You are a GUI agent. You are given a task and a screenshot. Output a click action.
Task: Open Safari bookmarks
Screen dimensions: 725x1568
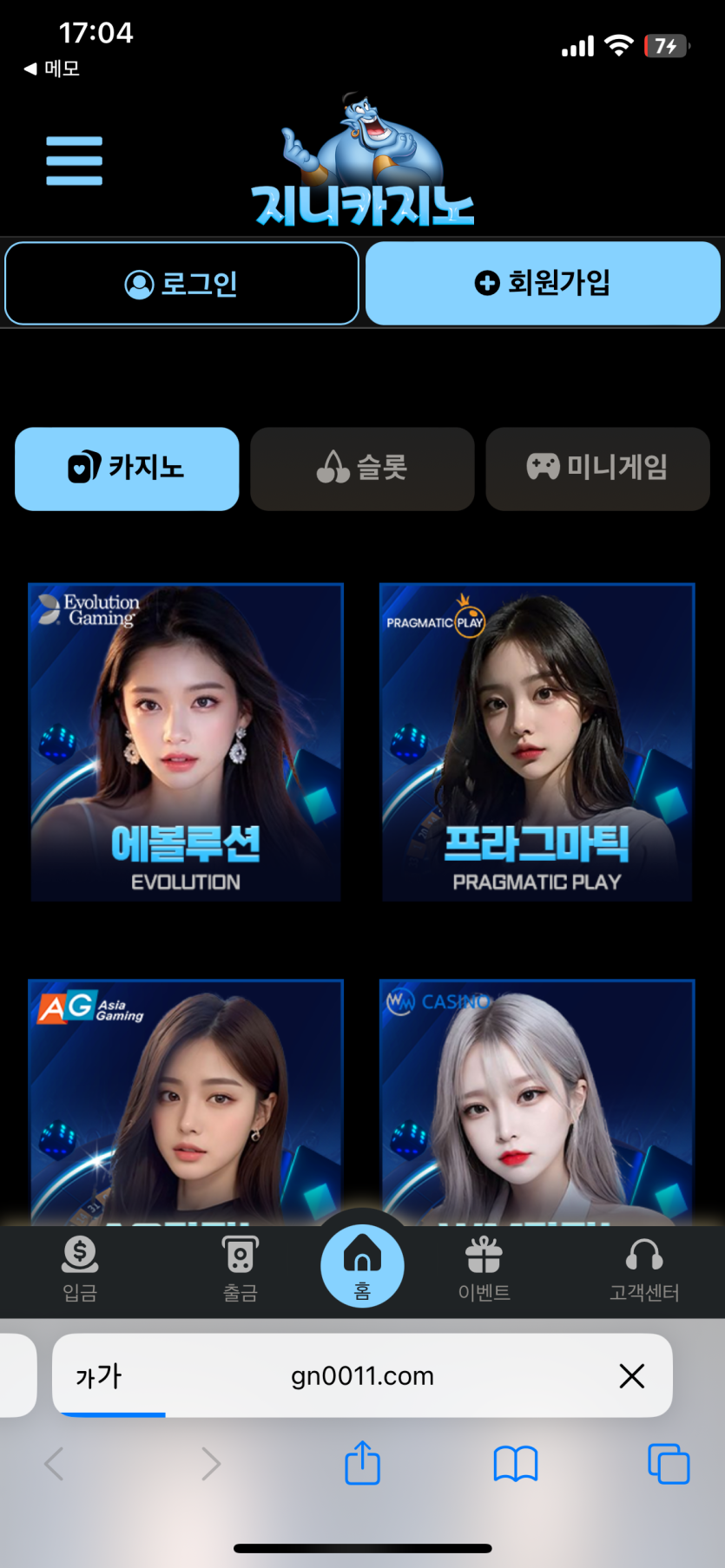coord(516,1464)
